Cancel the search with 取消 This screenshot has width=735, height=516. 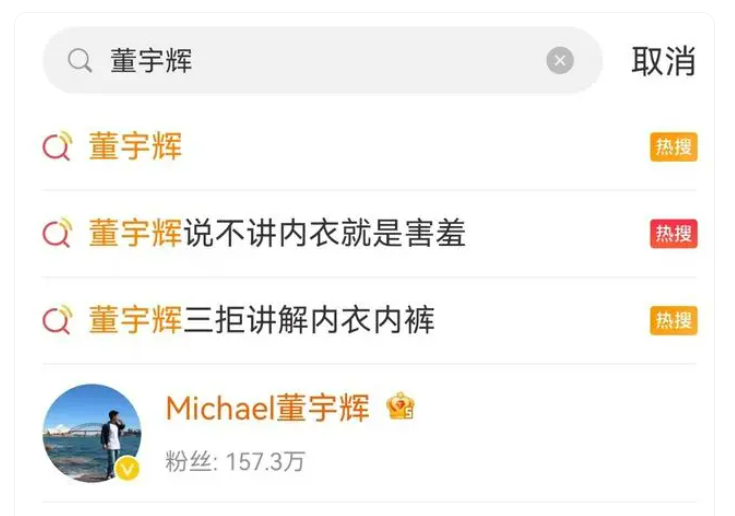(663, 61)
